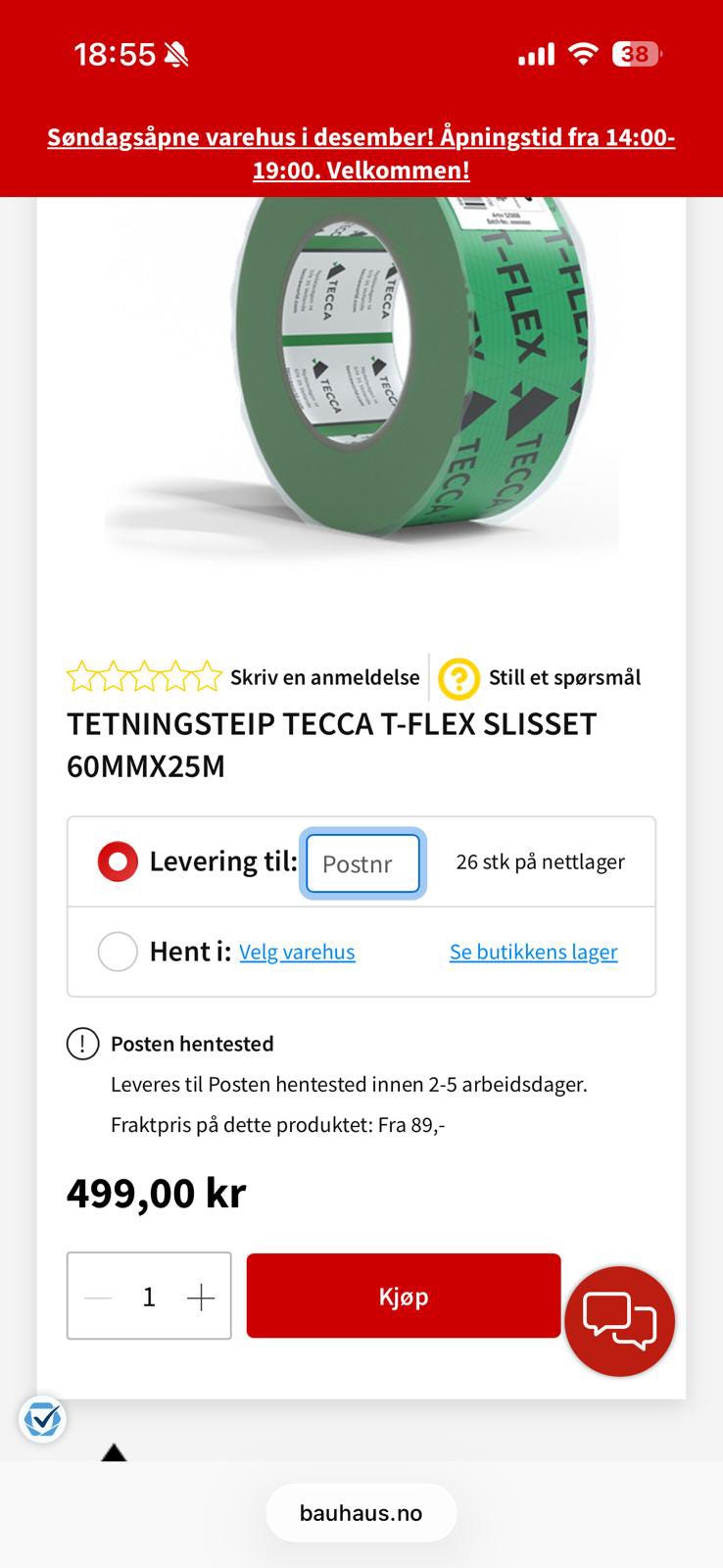723x1568 pixels.
Task: Open the live chat bubble
Action: pos(619,1321)
